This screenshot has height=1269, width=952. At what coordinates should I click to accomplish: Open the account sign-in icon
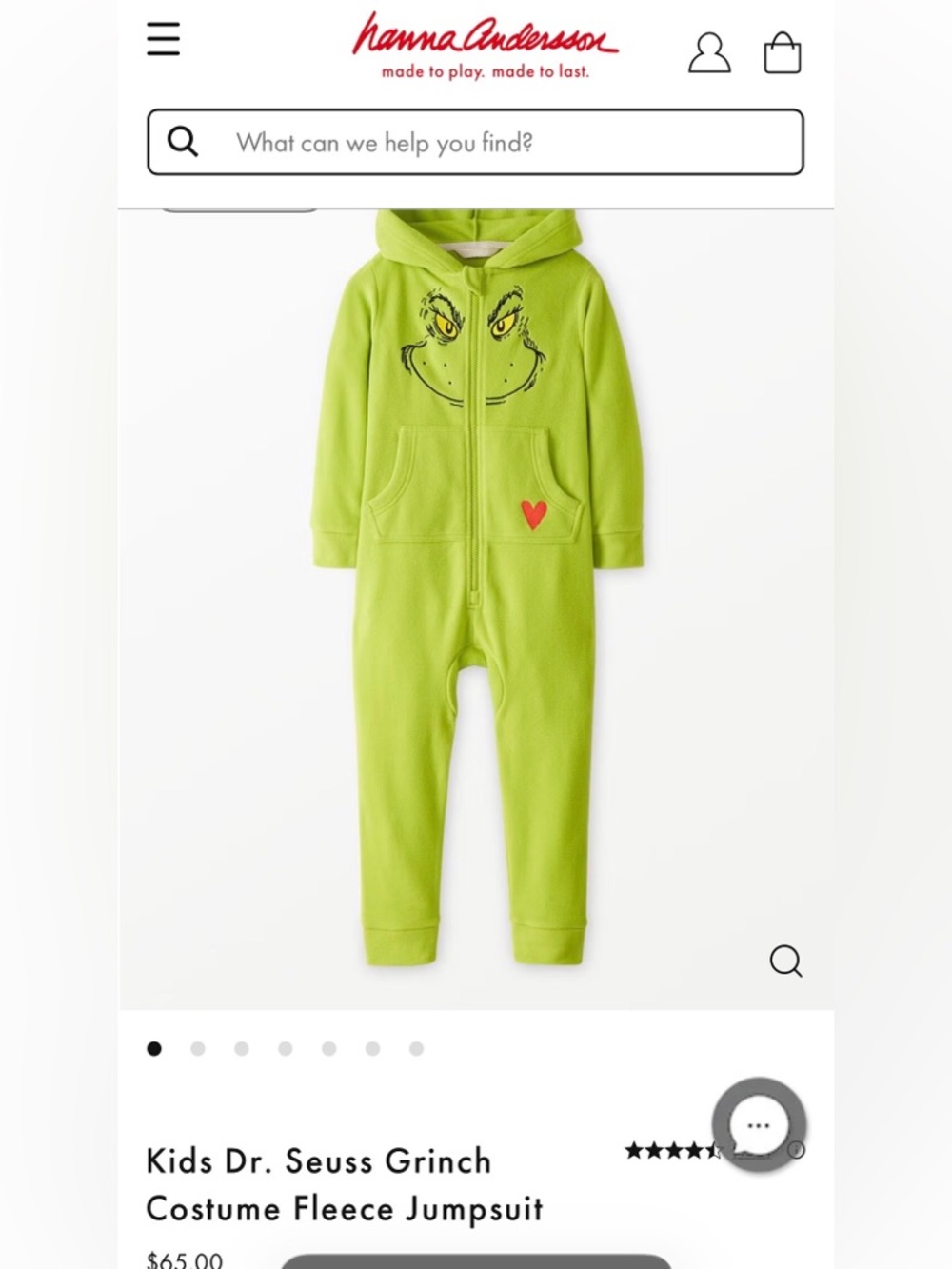(710, 54)
